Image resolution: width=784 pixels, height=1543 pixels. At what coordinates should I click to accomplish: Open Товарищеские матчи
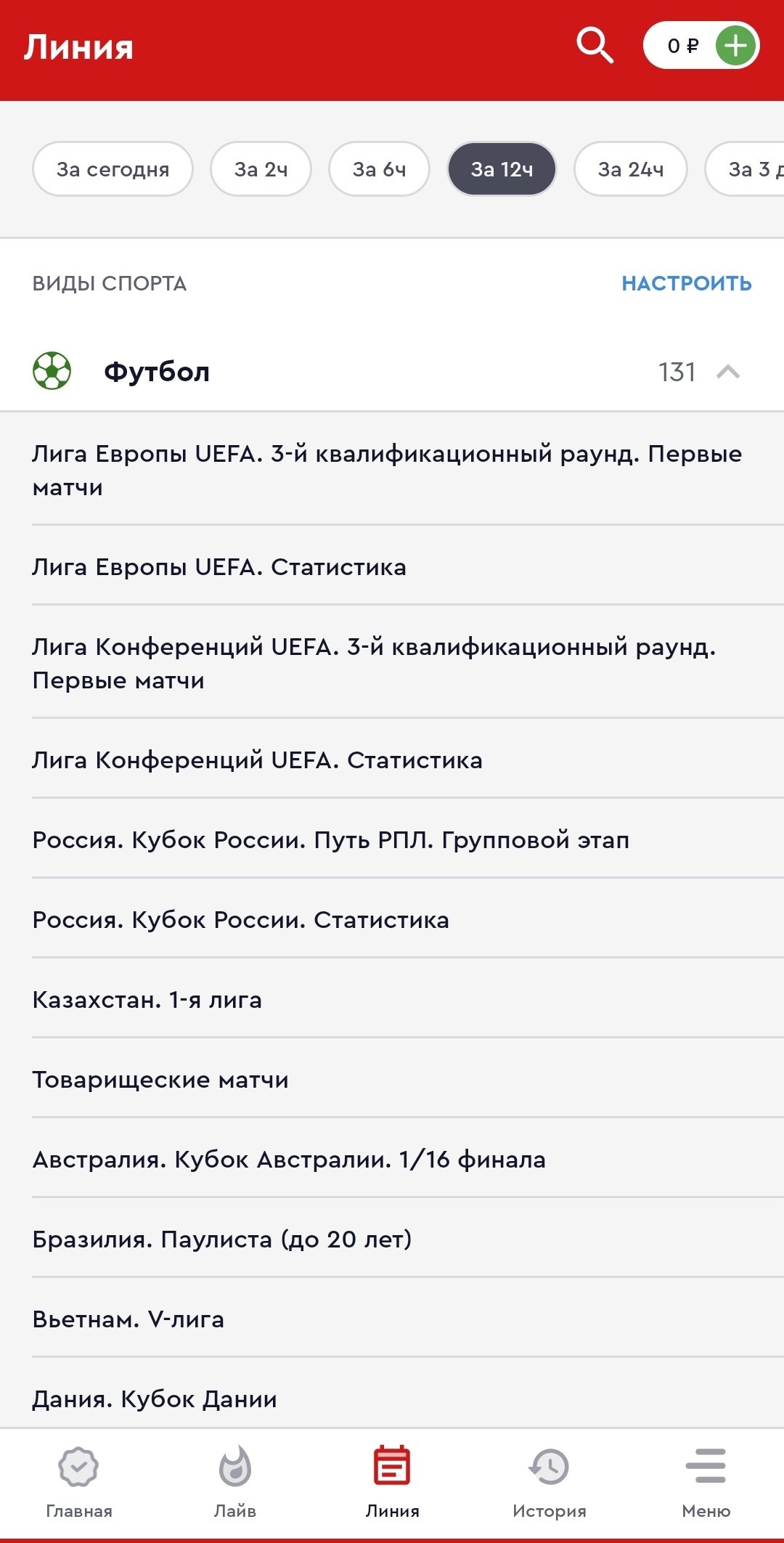pyautogui.click(x=160, y=1079)
